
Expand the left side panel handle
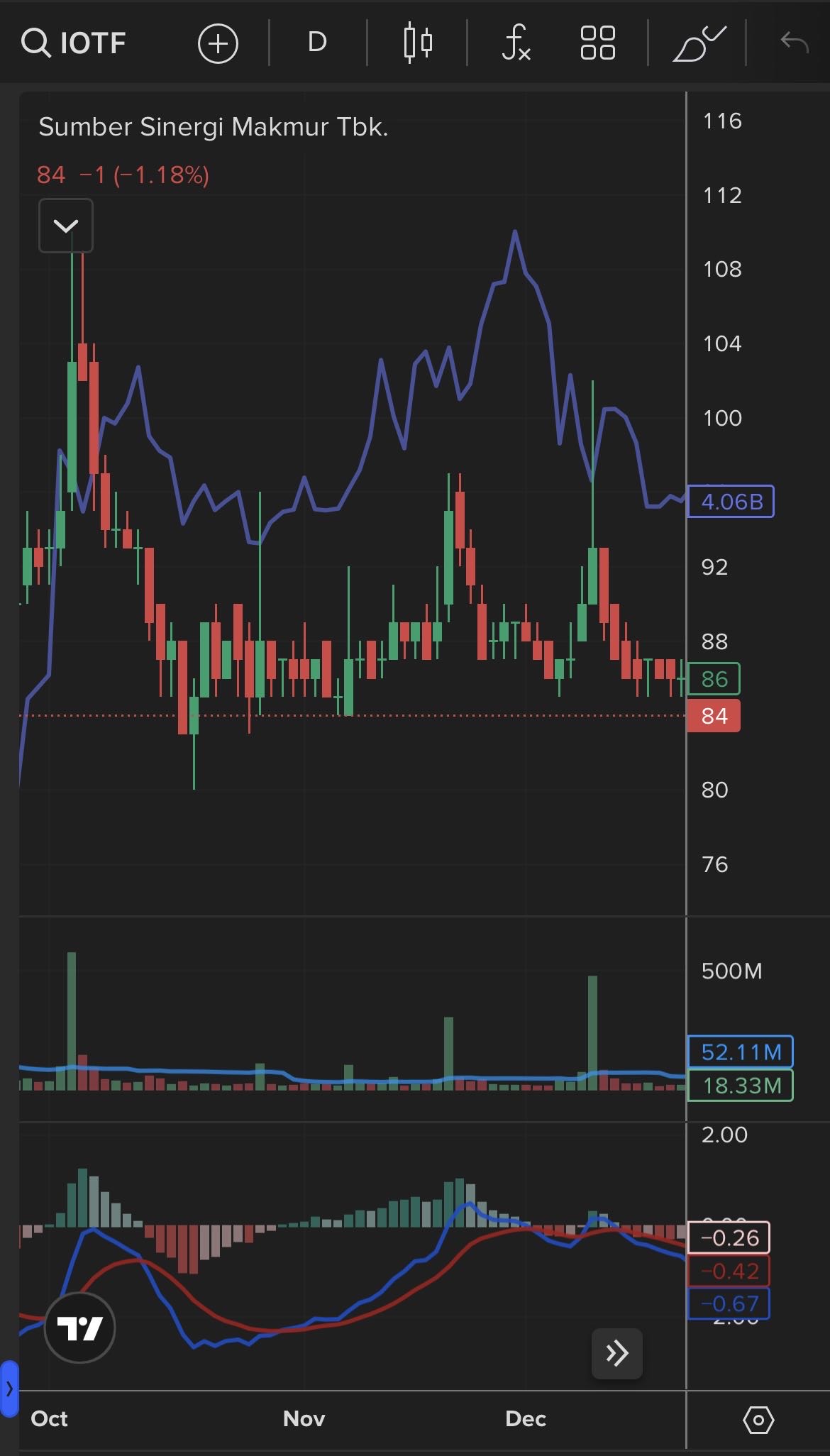(x=9, y=1389)
